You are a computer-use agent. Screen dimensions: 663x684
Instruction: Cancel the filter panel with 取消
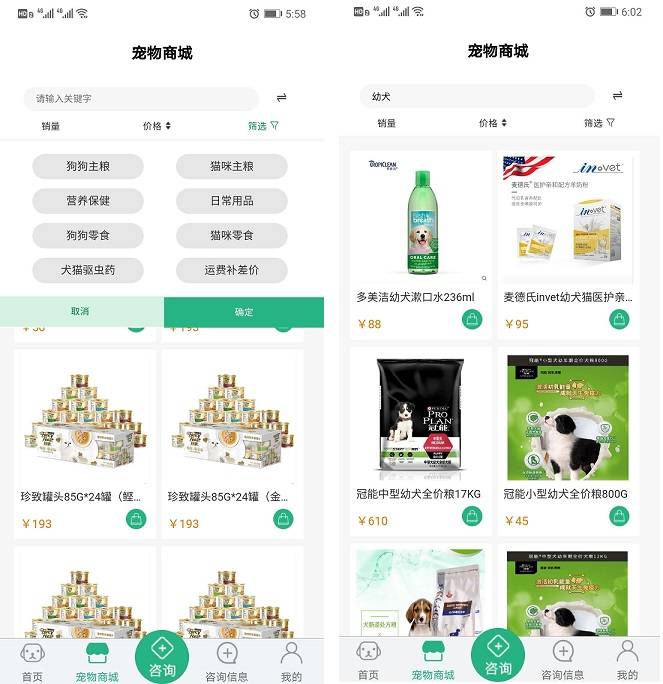[81, 312]
